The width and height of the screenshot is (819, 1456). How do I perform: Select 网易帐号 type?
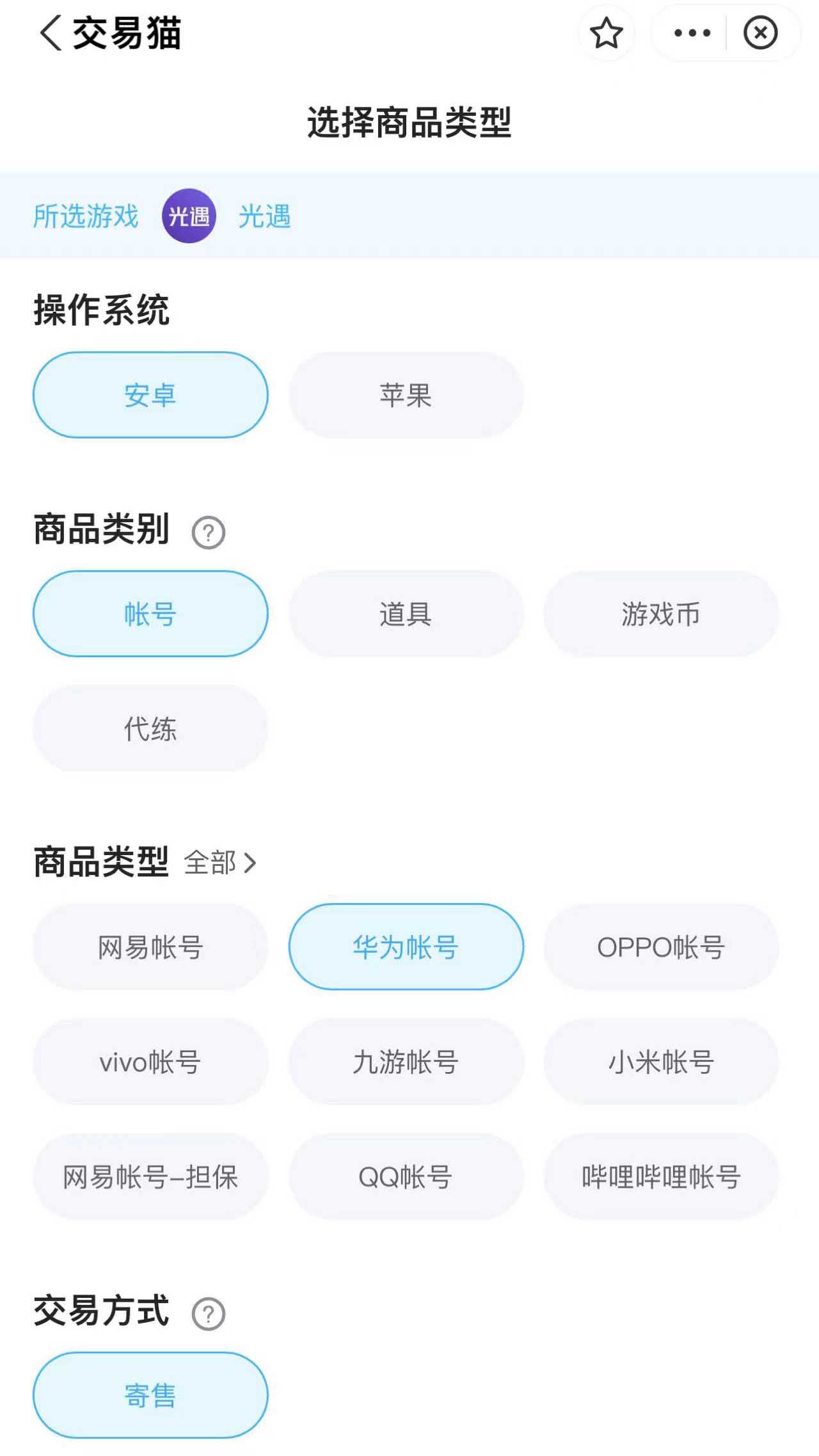coord(150,947)
